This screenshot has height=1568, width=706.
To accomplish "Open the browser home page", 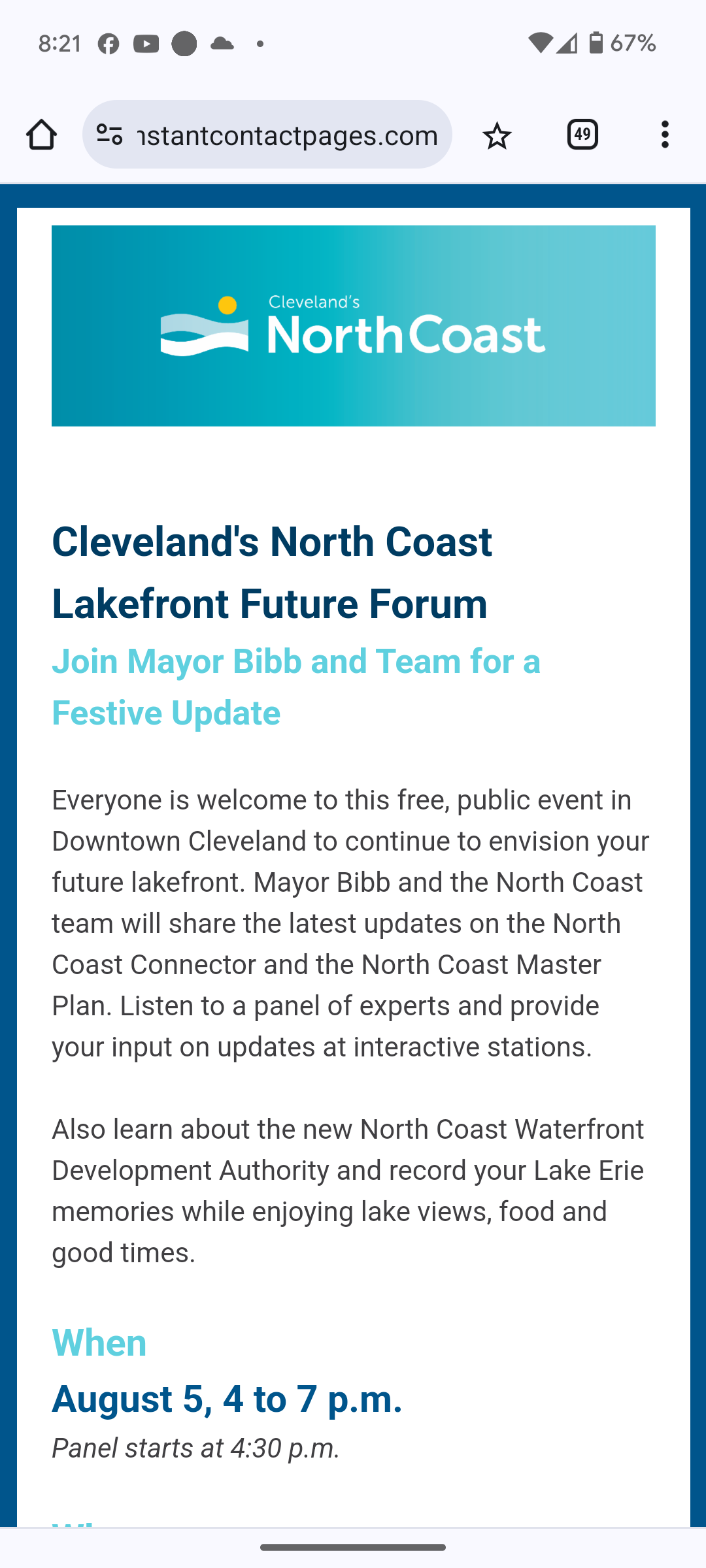I will 41,135.
